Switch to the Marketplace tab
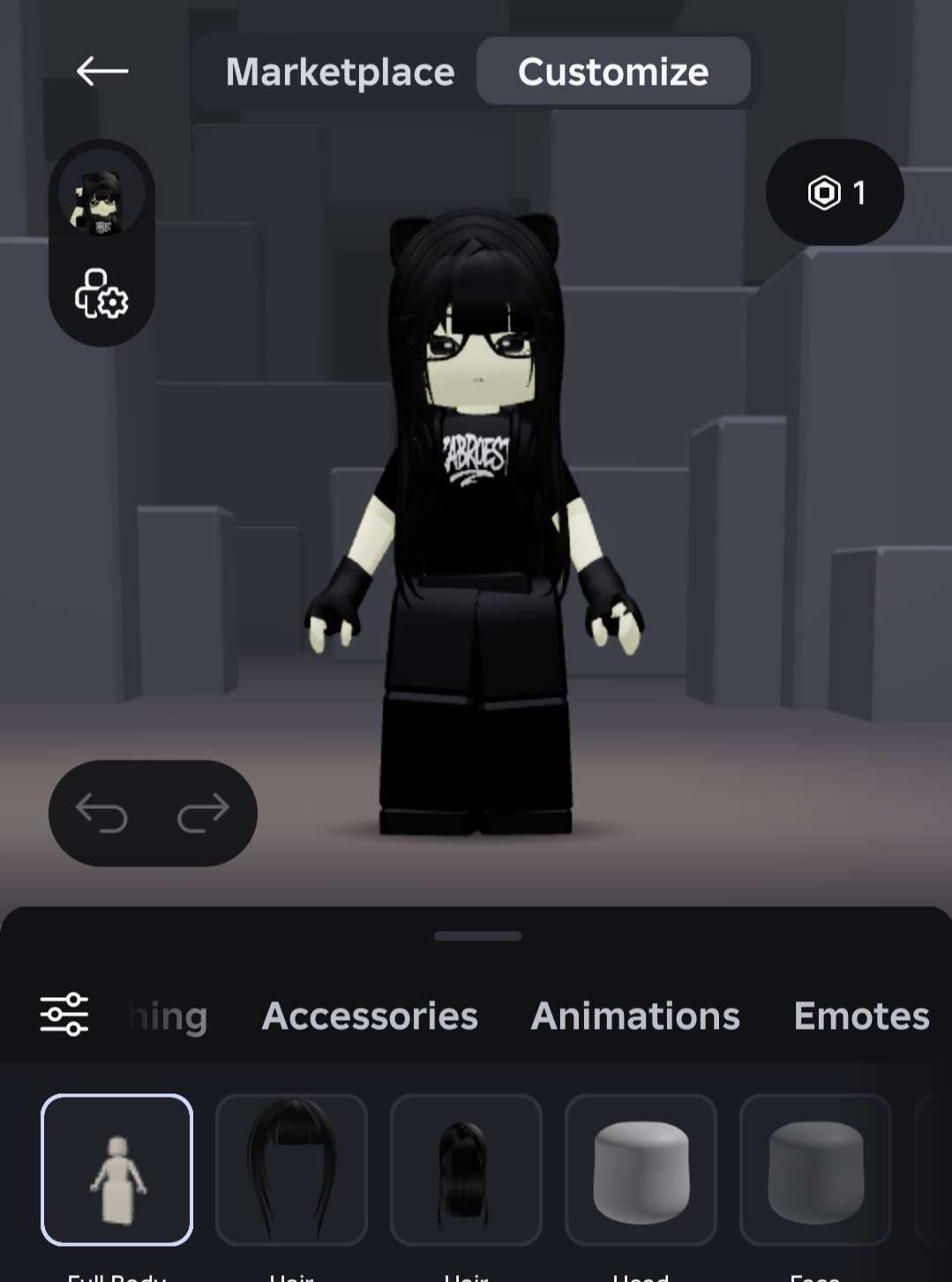Screen dimensions: 952x1282 click(x=340, y=72)
